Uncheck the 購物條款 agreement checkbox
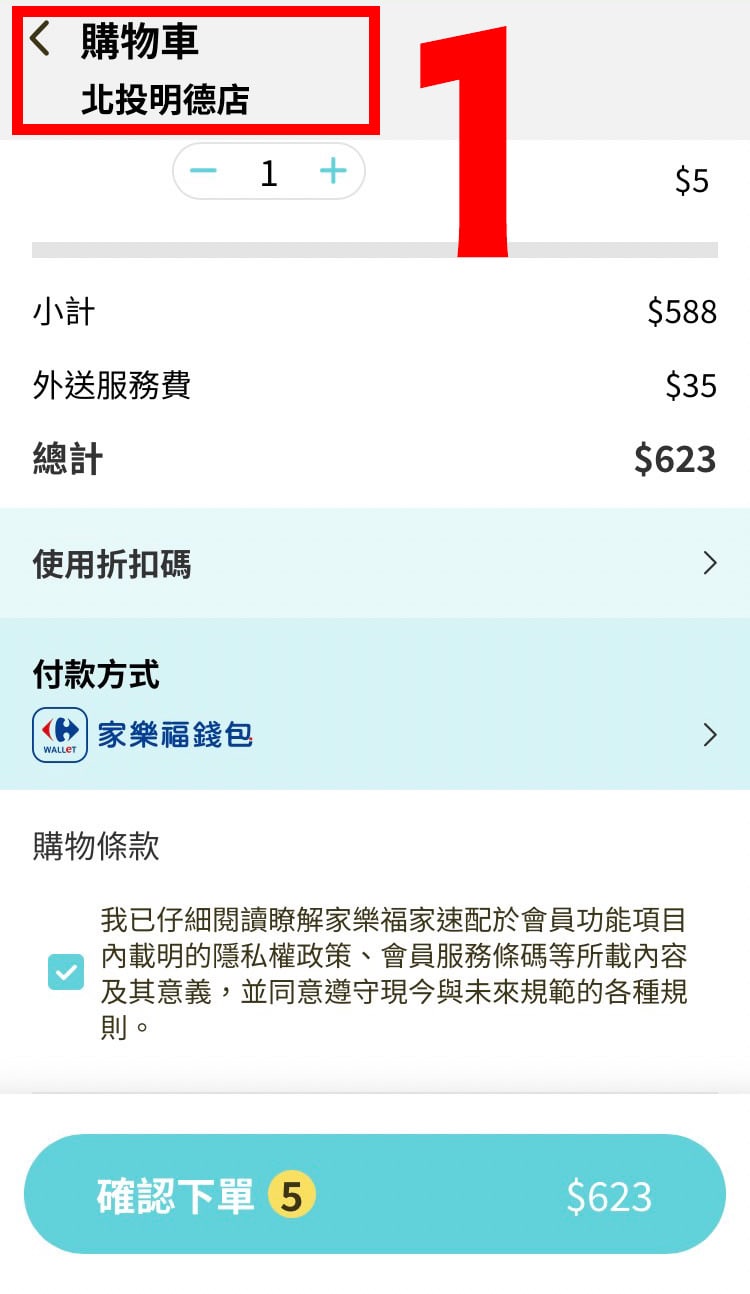The image size is (750, 1294). click(66, 972)
